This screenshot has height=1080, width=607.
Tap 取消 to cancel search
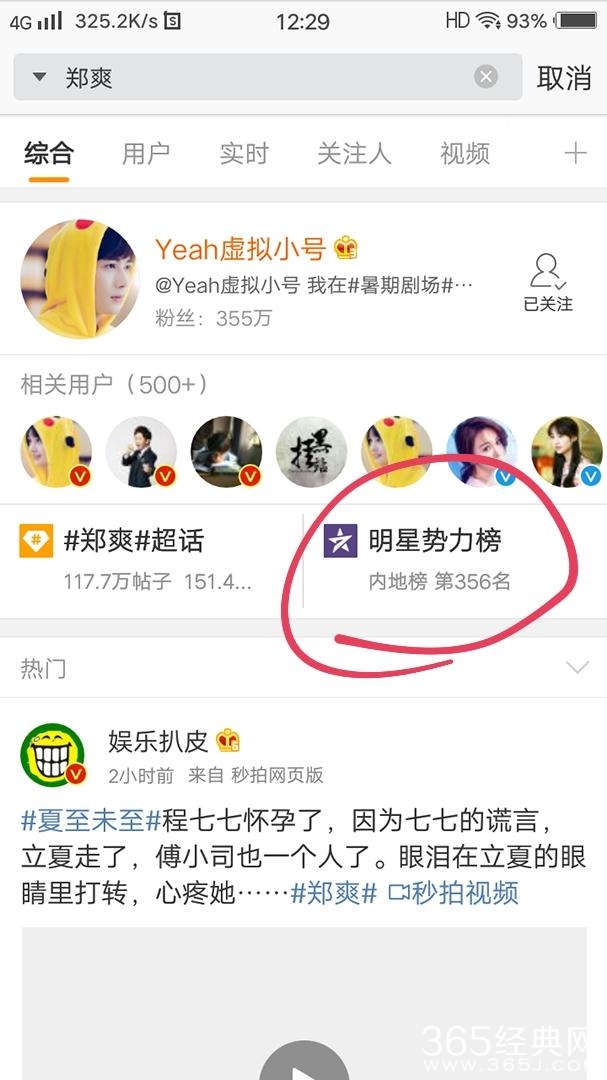coord(564,78)
